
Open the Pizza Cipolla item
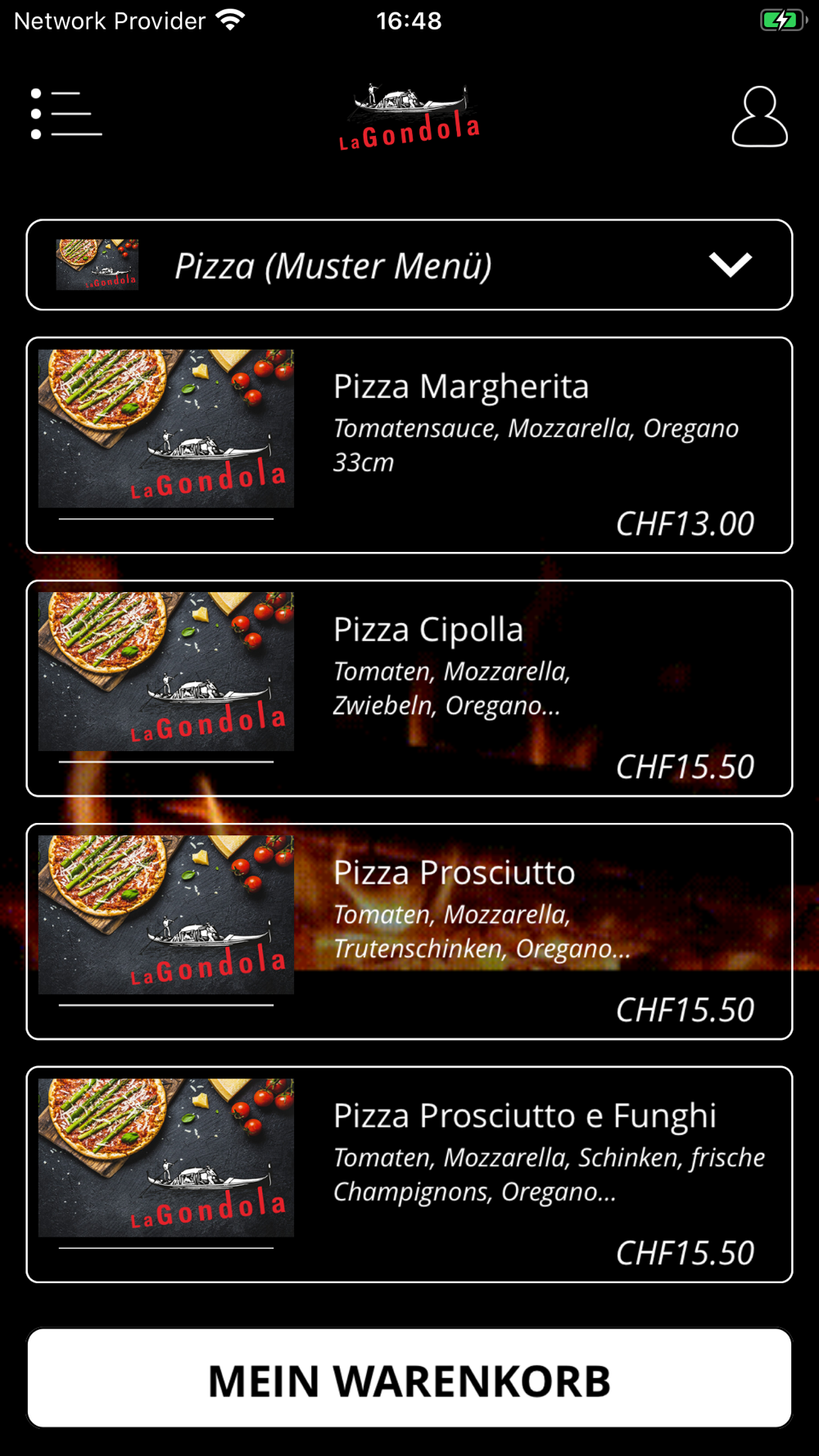pos(409,688)
